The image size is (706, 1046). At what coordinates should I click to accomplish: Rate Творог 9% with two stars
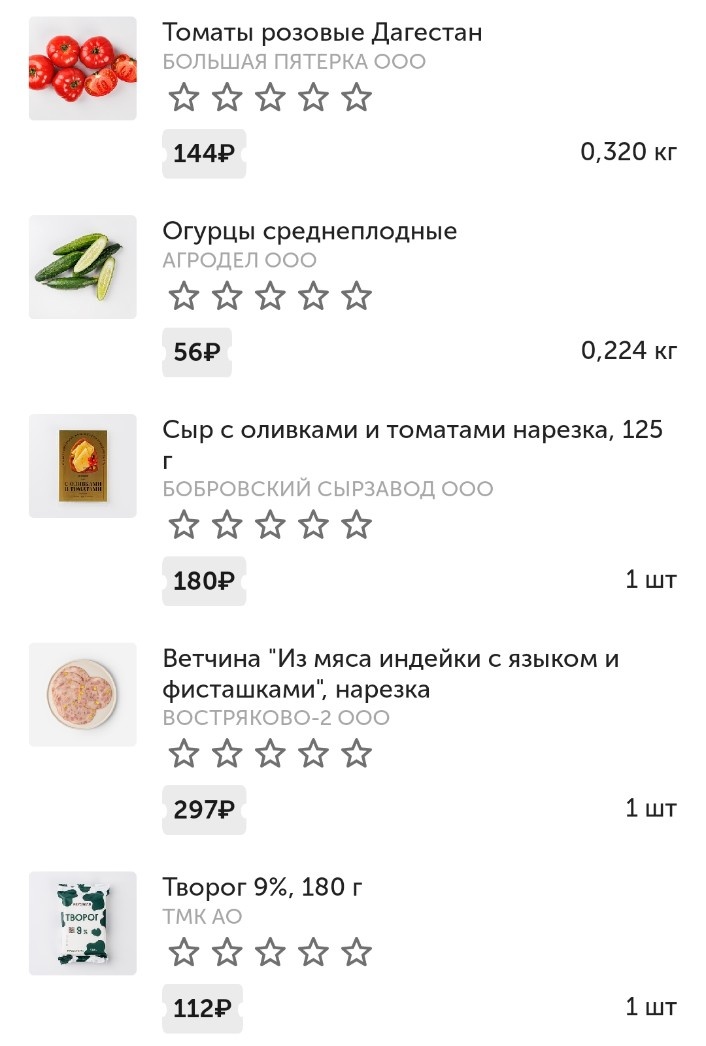coord(227,953)
